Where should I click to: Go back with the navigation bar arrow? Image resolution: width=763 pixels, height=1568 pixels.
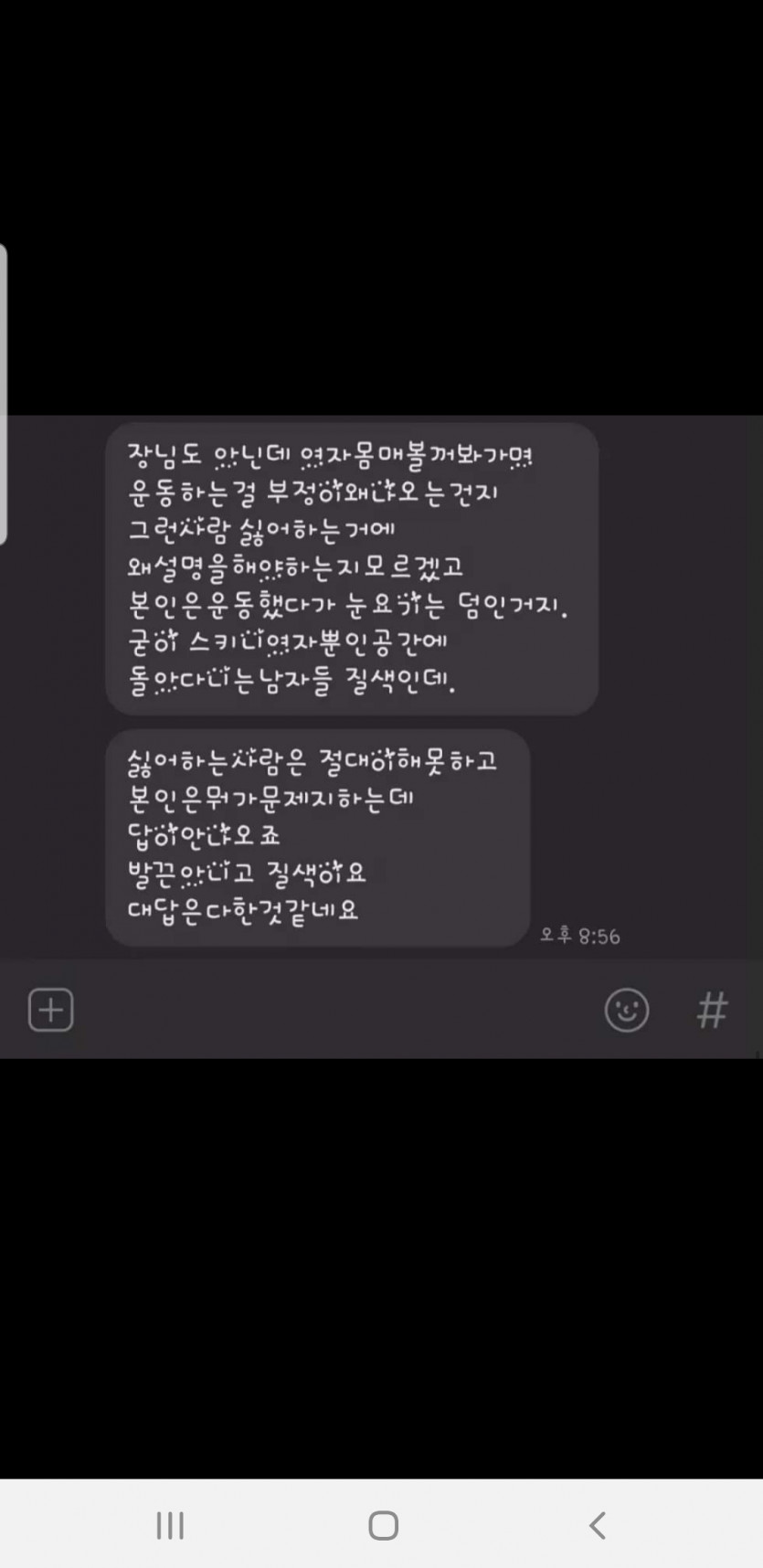[x=597, y=1525]
